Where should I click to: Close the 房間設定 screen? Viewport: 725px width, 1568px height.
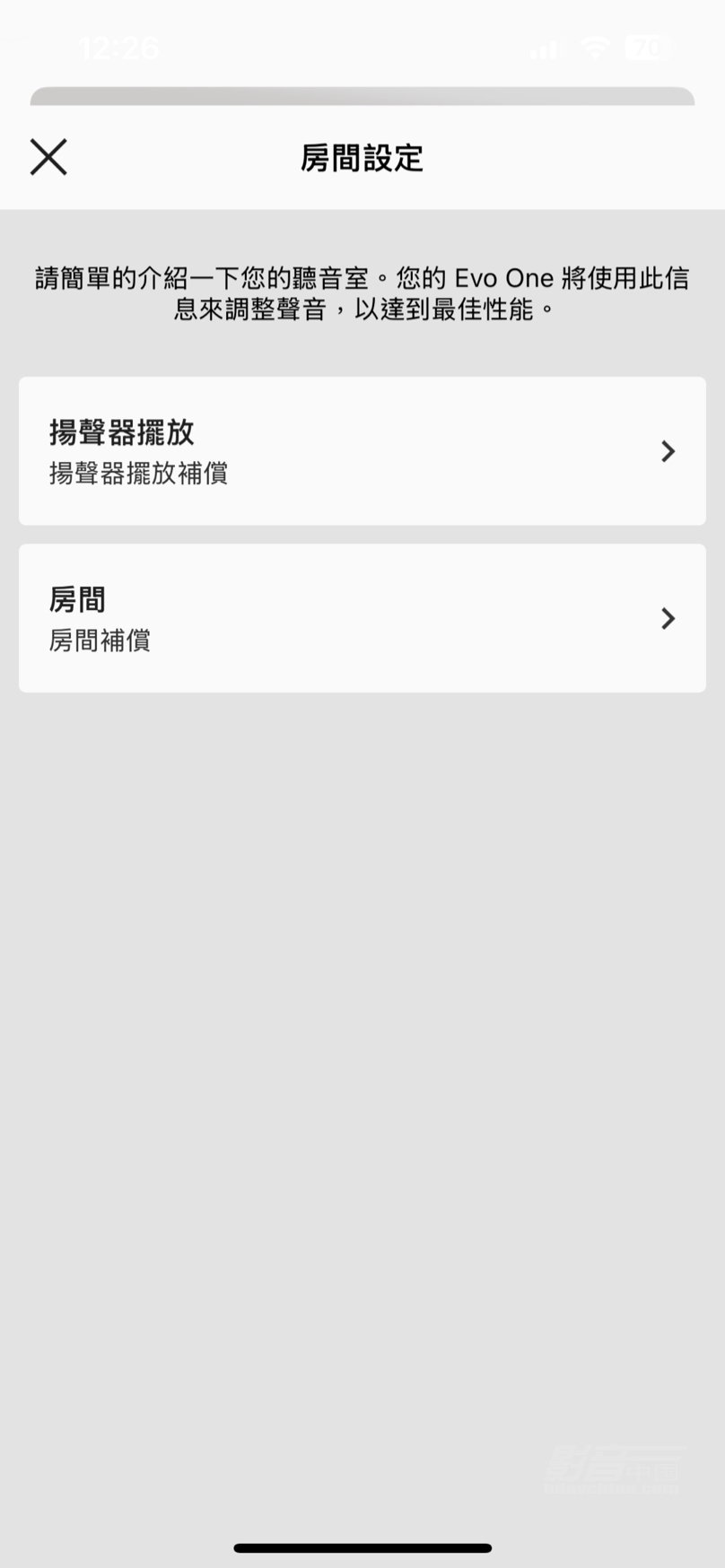(x=48, y=157)
